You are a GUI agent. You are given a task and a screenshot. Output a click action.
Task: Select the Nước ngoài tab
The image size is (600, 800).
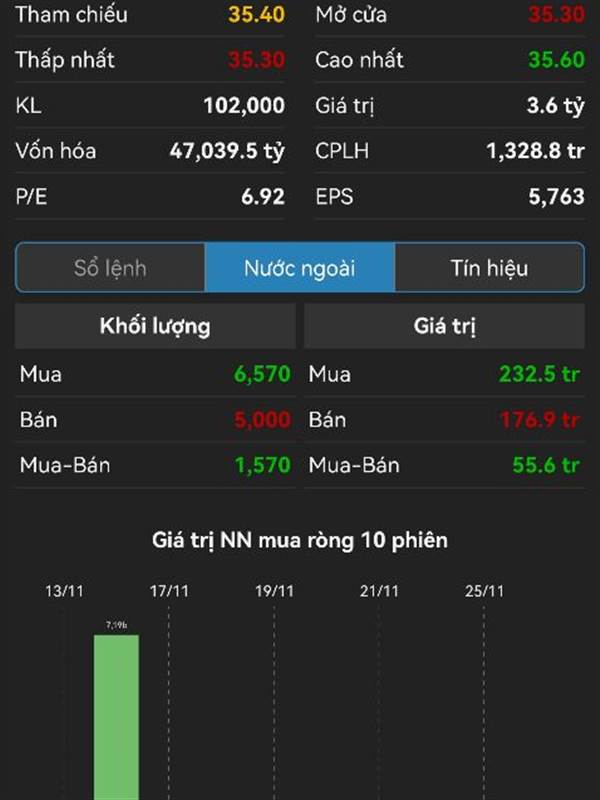[x=300, y=268]
